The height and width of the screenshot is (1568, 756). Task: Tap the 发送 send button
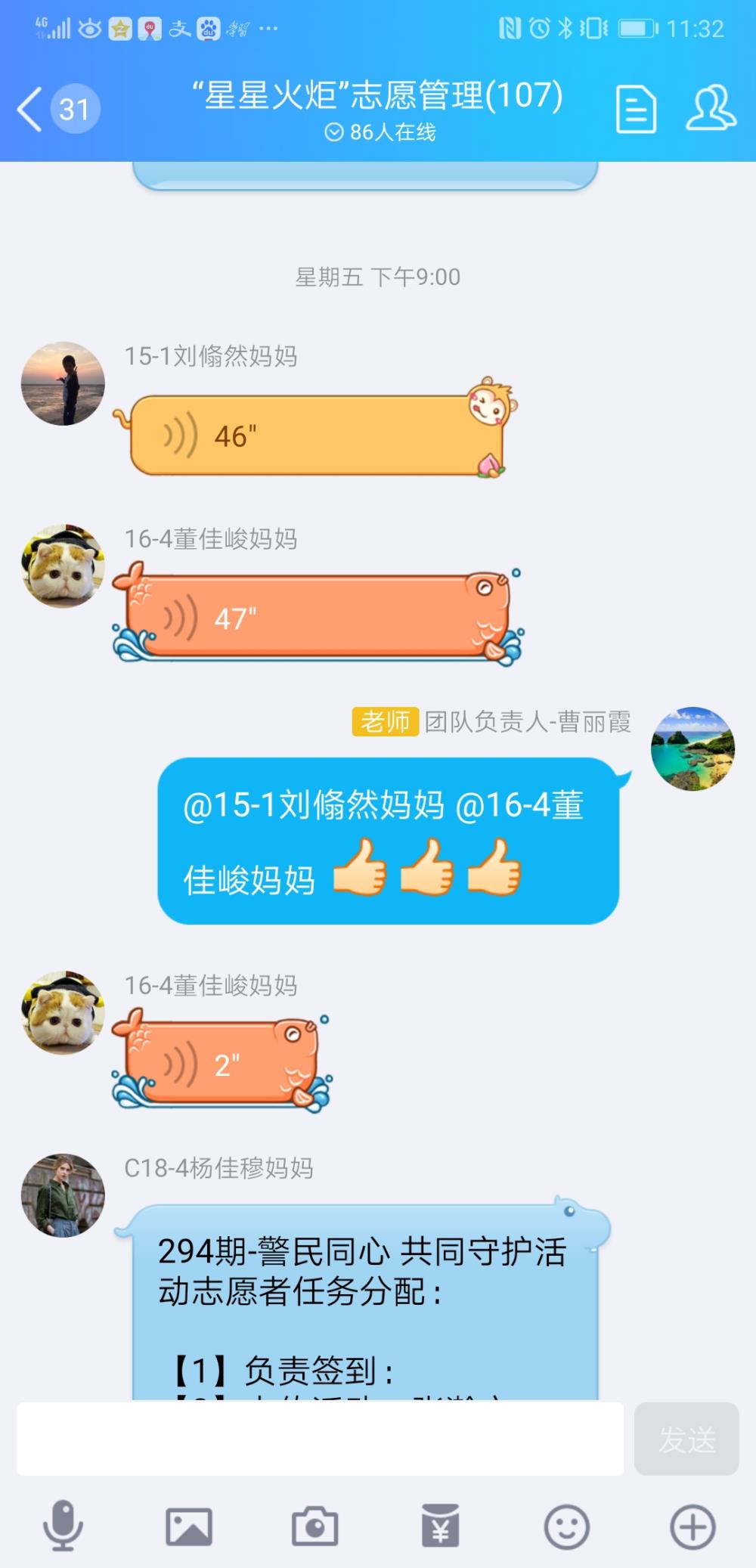[686, 1439]
